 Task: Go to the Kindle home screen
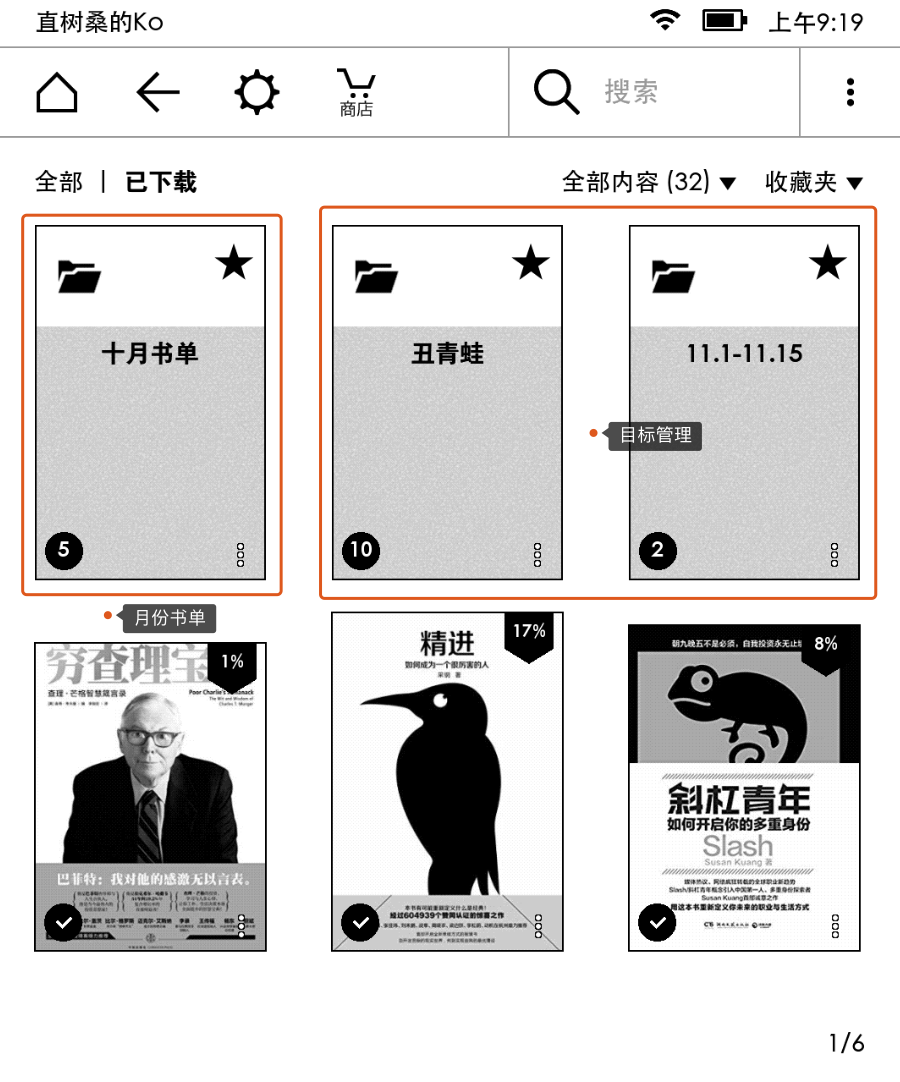tap(57, 92)
